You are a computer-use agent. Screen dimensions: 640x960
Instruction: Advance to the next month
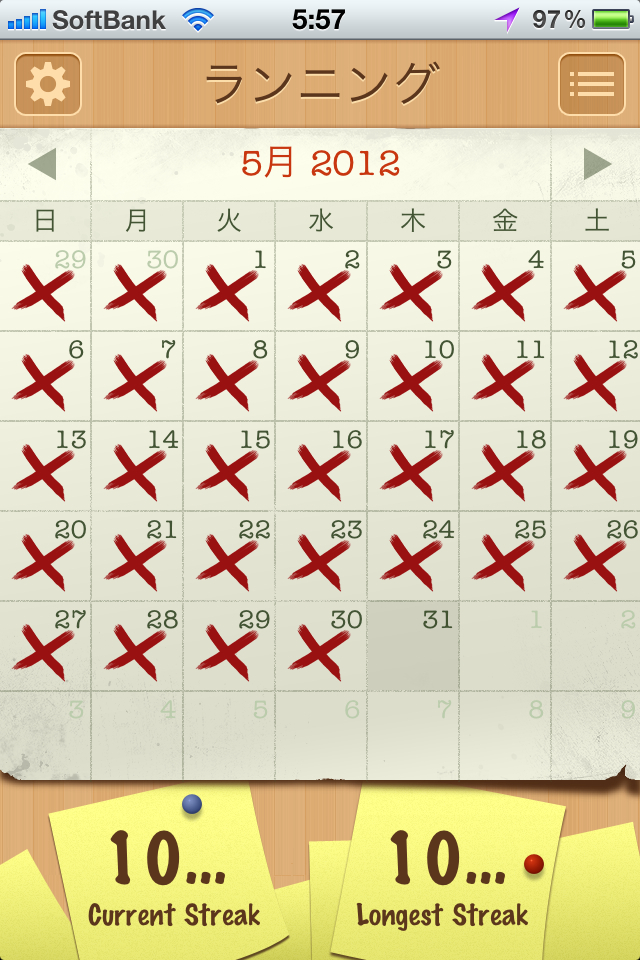[x=597, y=164]
